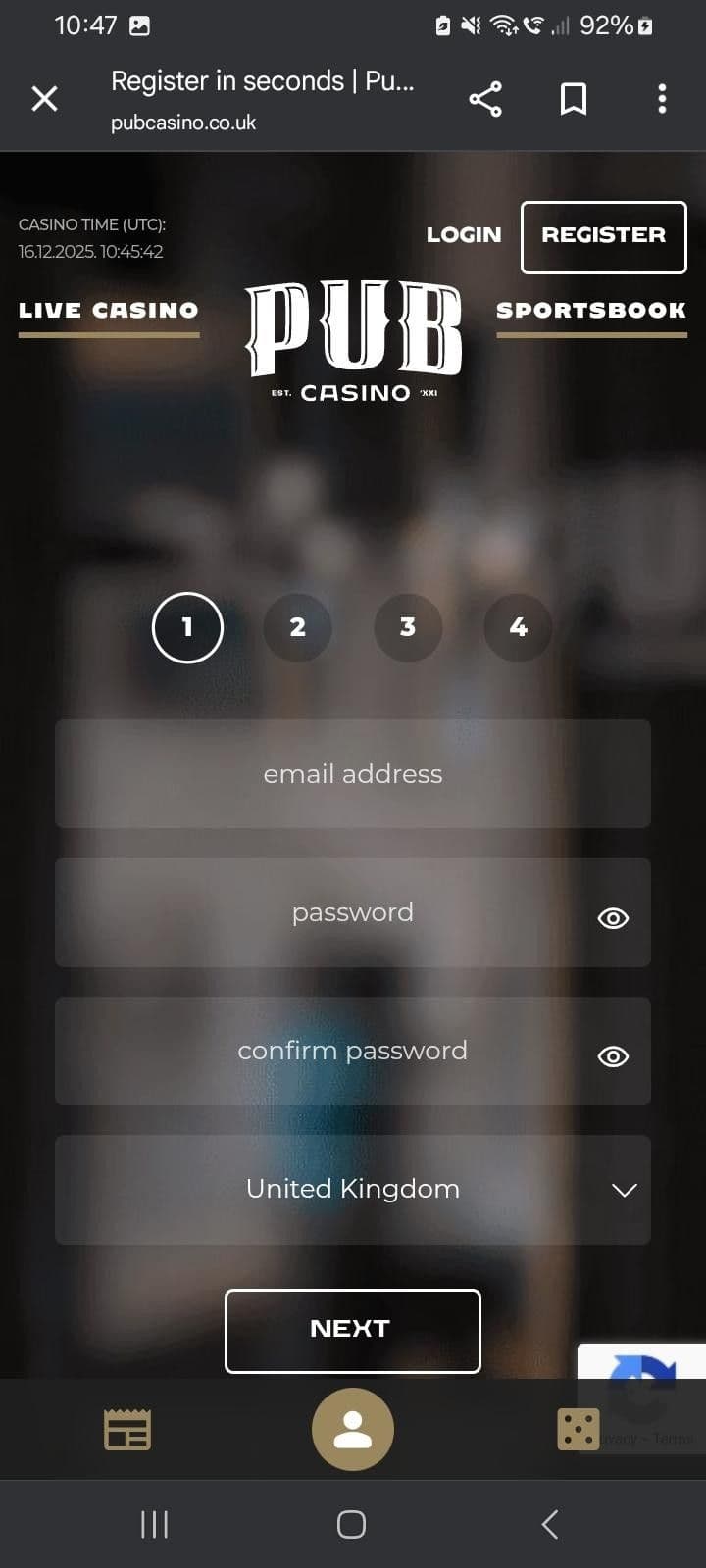Close the browser custom tab
The image size is (706, 1568).
pos(44,98)
